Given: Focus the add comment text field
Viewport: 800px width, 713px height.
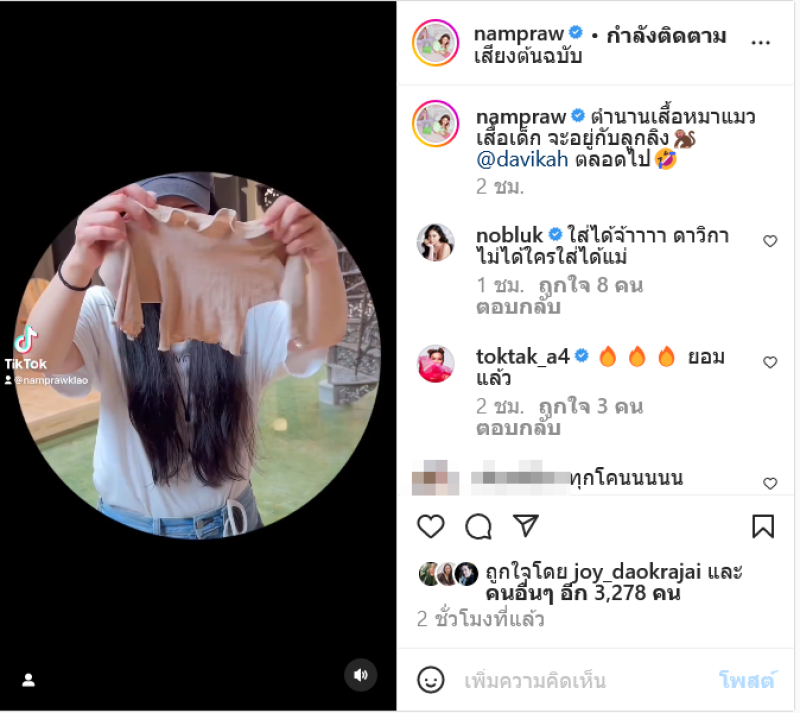Looking at the screenshot, I should (x=580, y=681).
